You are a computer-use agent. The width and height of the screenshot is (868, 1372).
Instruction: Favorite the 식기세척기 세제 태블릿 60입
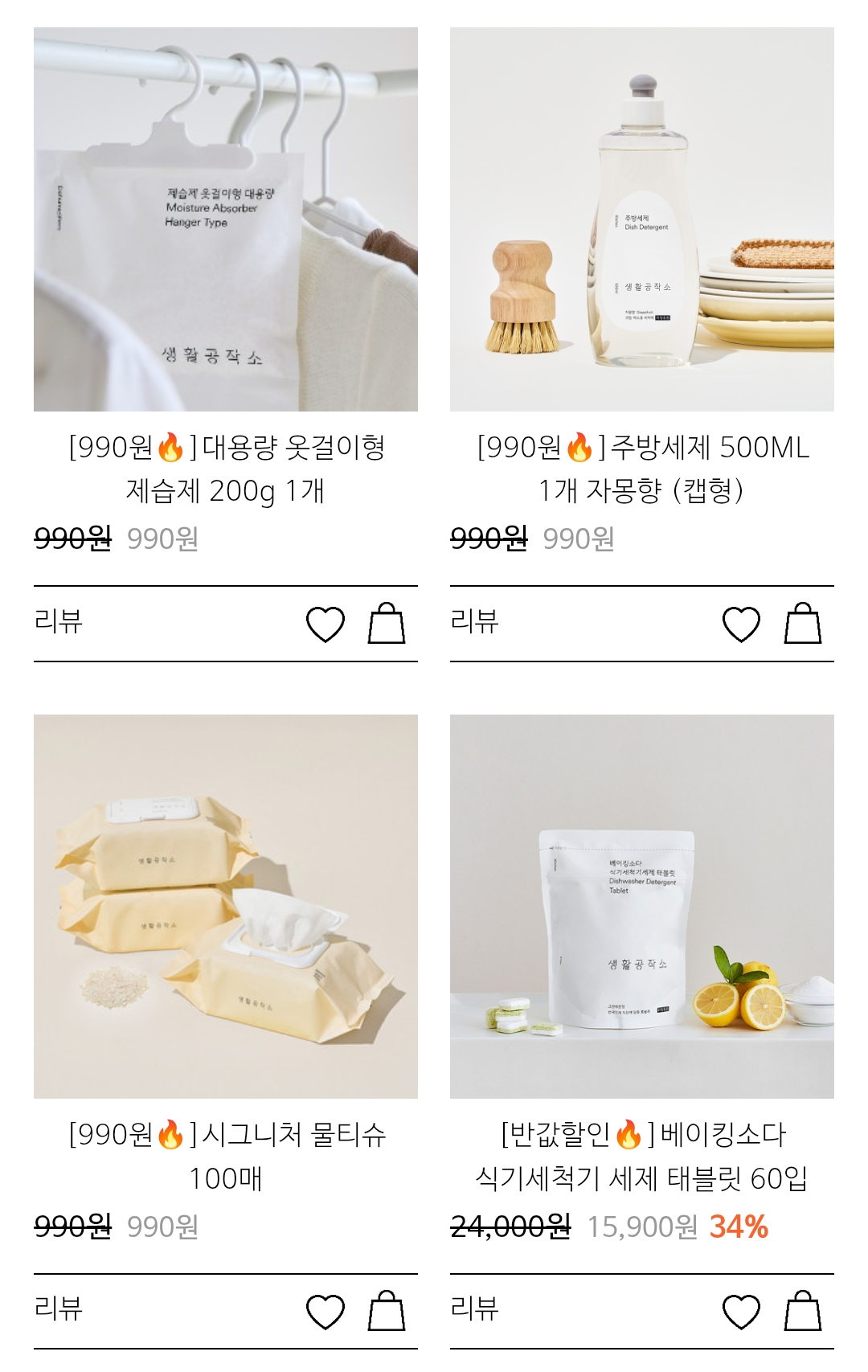741,1312
